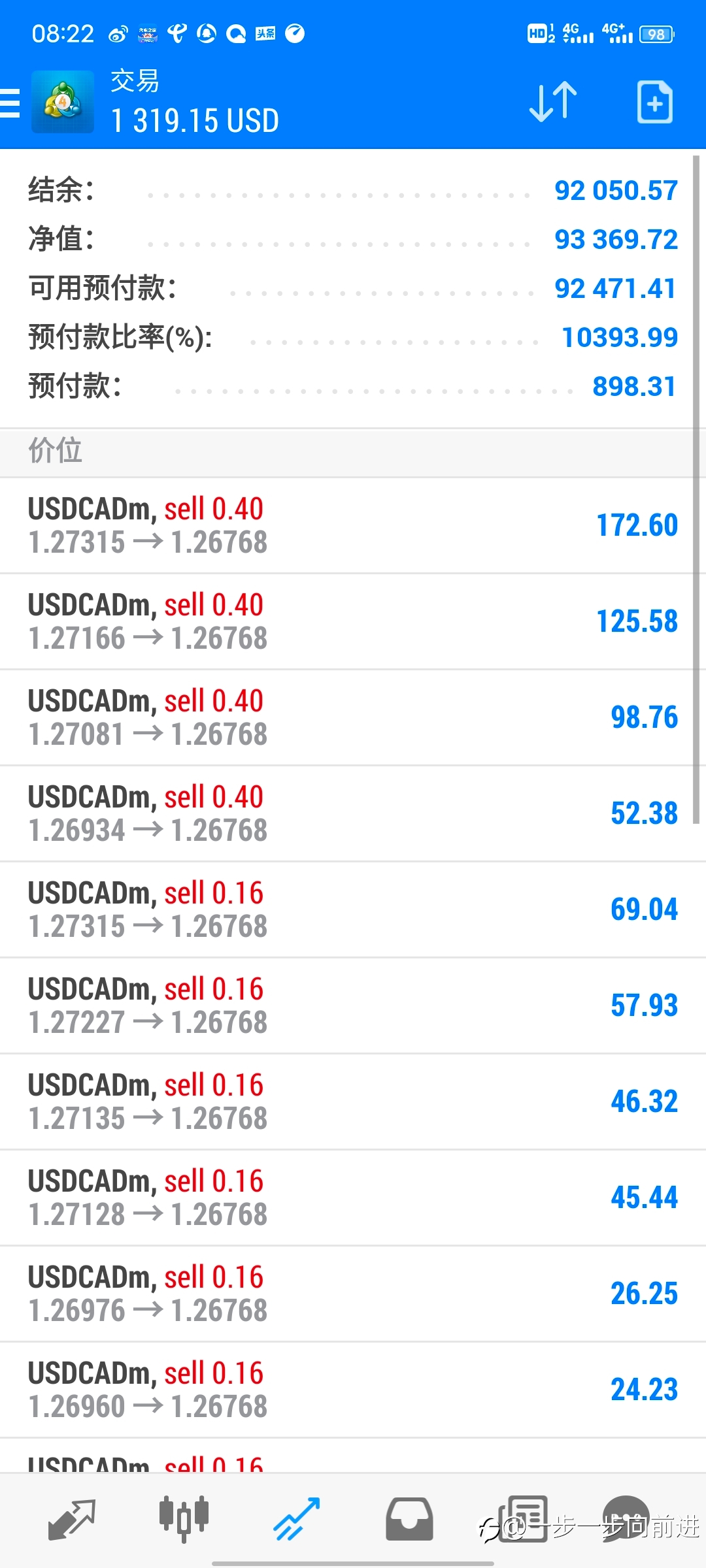Open sell 0.16 position opened at 1.26960
This screenshot has height=1568, width=706.
tap(353, 1390)
